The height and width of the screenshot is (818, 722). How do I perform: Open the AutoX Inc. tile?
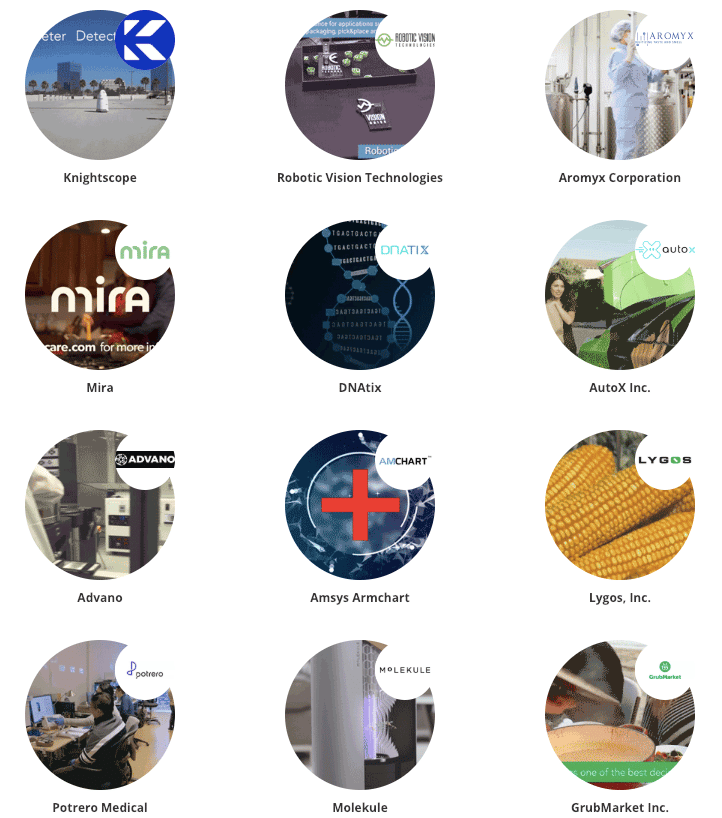(x=620, y=296)
